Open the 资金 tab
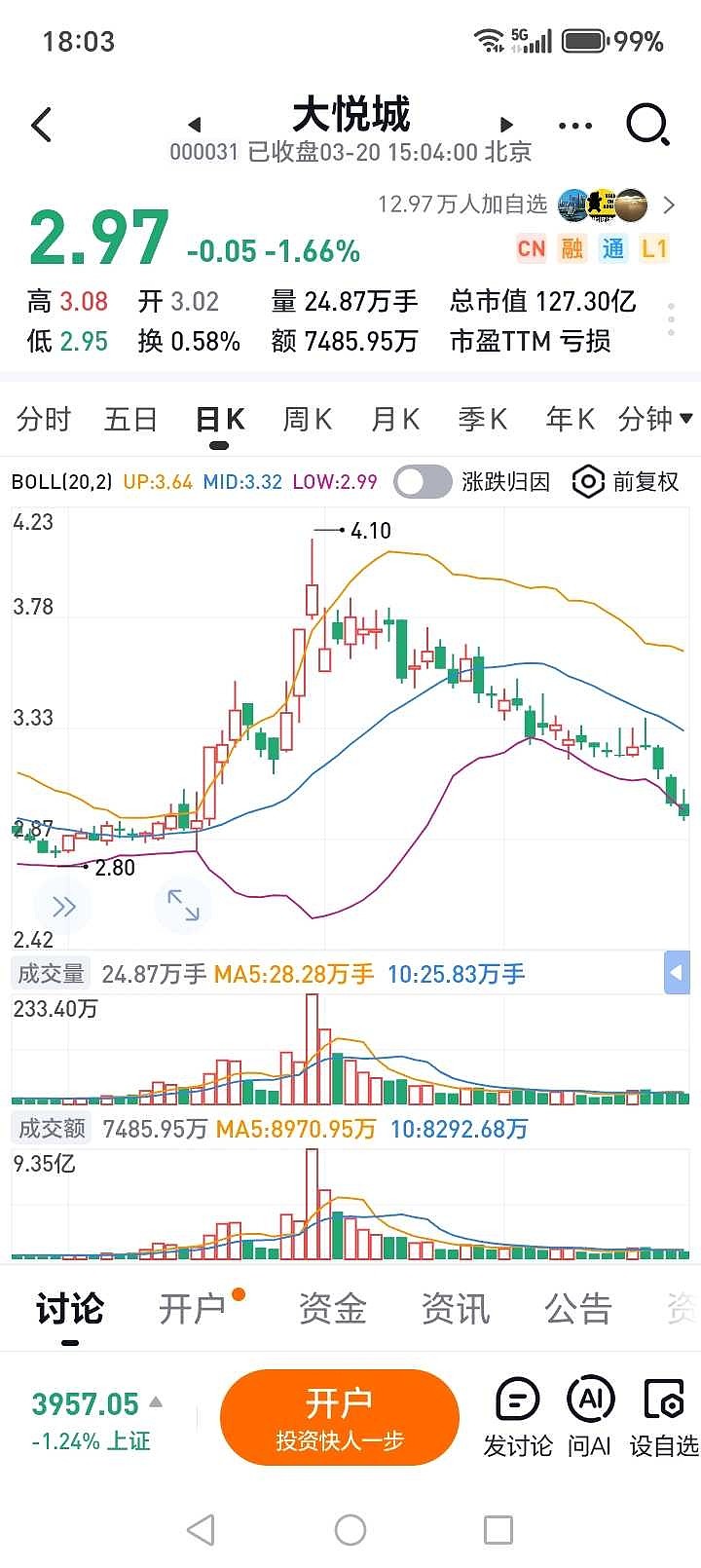 pyautogui.click(x=332, y=1309)
